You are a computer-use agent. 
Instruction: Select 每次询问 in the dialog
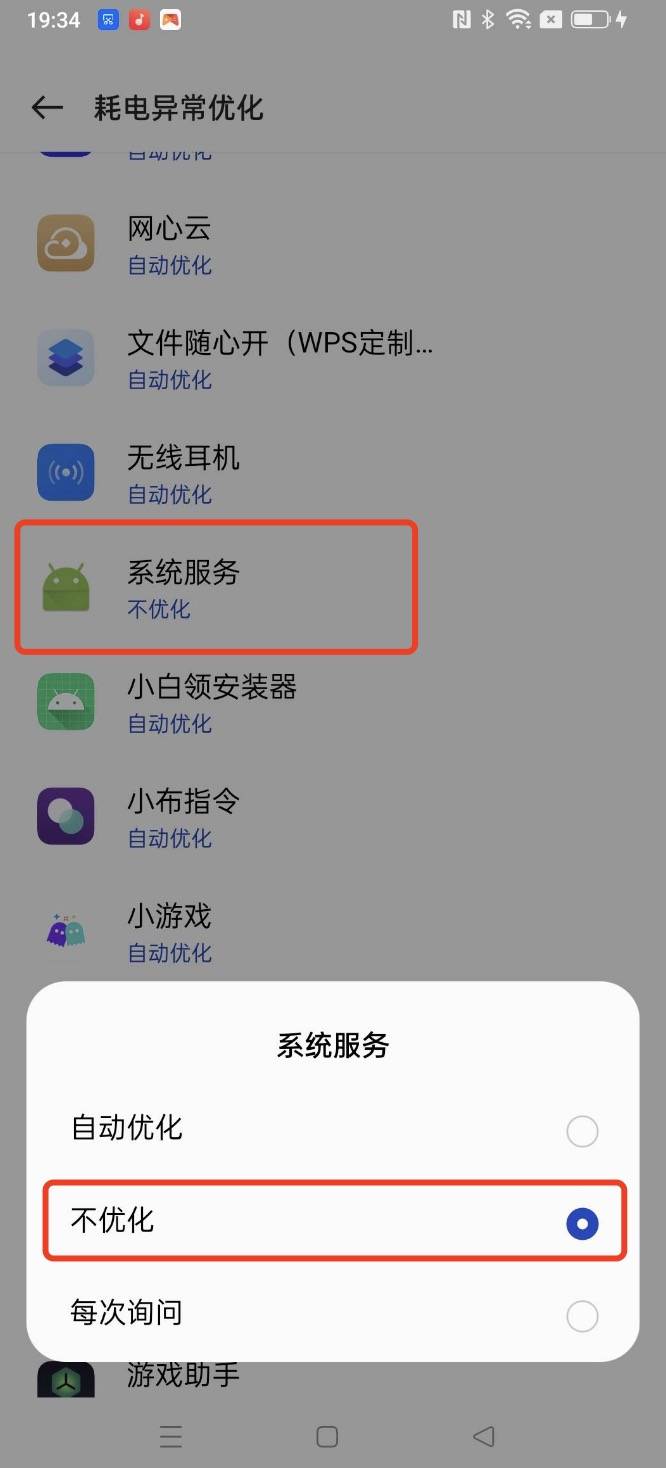(333, 1314)
